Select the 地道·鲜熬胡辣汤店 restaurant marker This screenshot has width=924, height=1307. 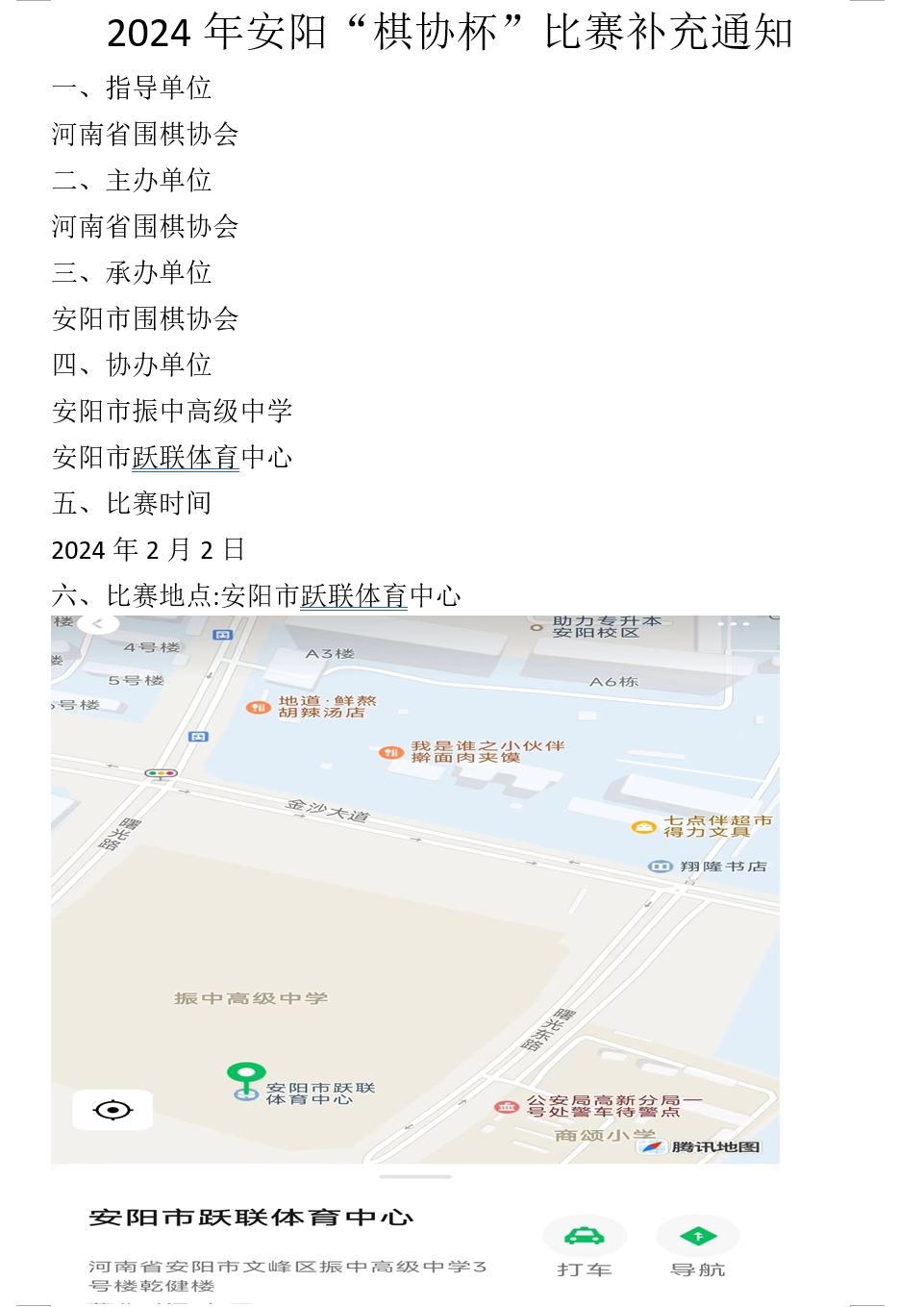pos(257,705)
